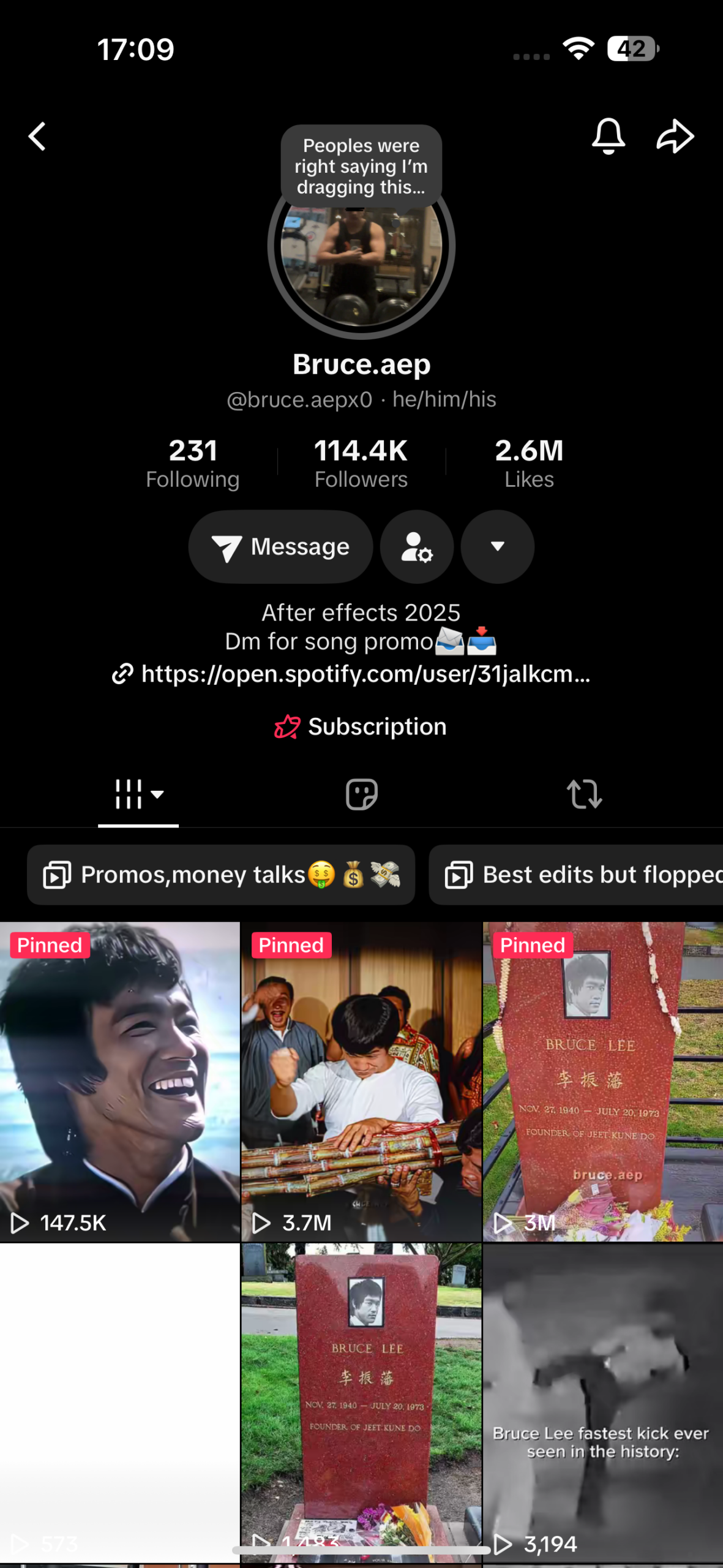723x1568 pixels.
Task: Play the Bruce Lee fastest kick video
Action: pyautogui.click(x=602, y=1403)
